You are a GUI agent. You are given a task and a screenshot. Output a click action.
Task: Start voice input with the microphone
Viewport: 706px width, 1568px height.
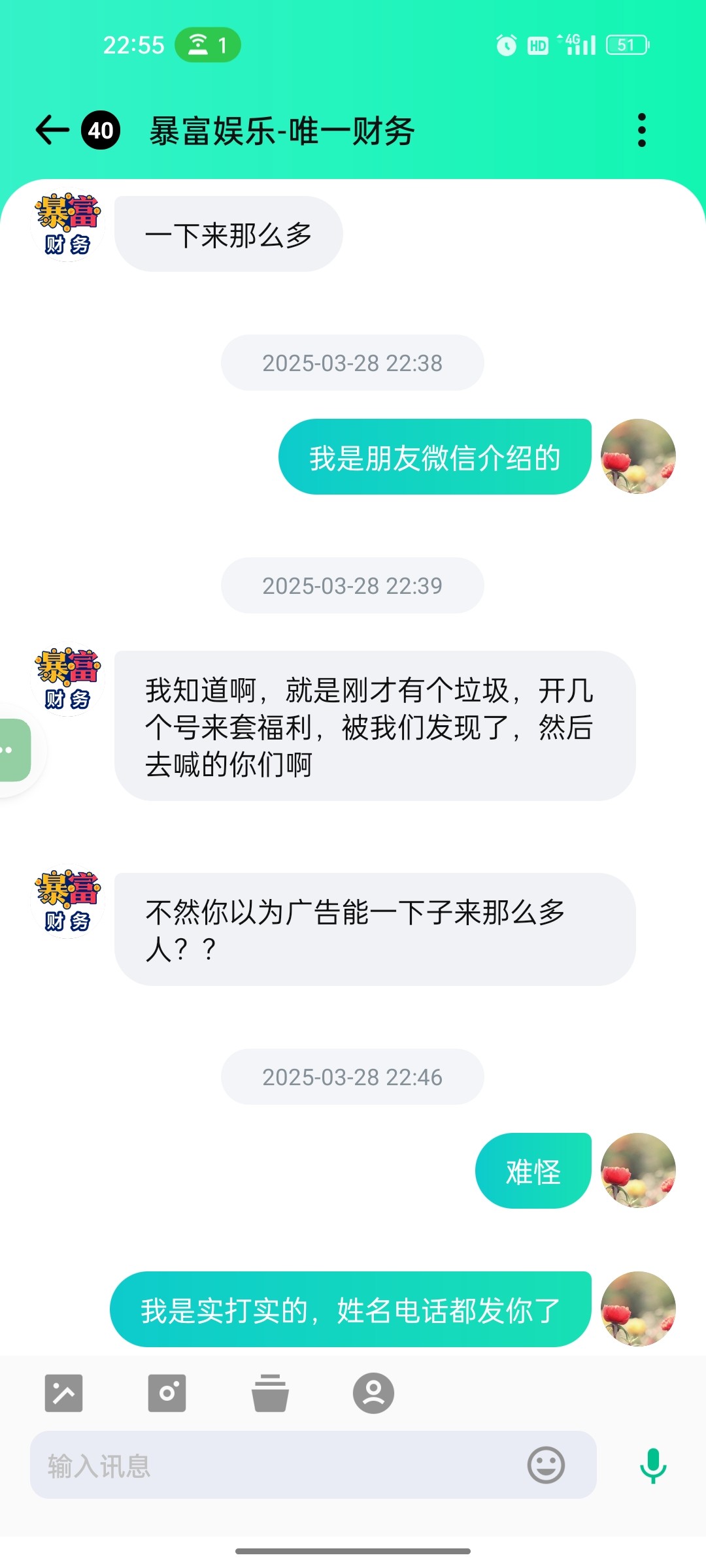[653, 1465]
